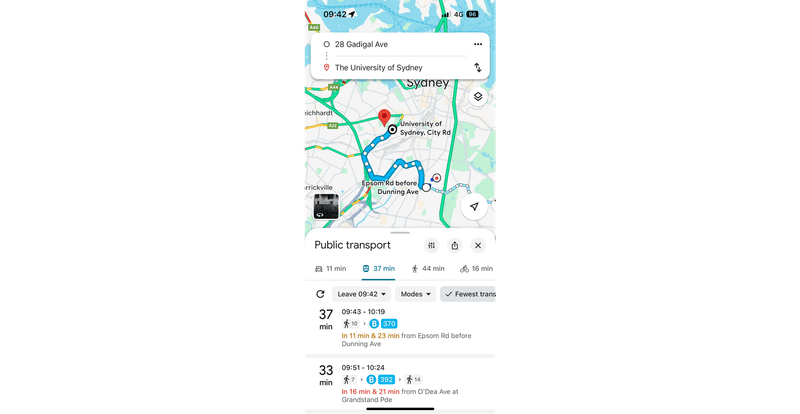Close the Public transport panel
800x414 pixels.
tap(478, 245)
